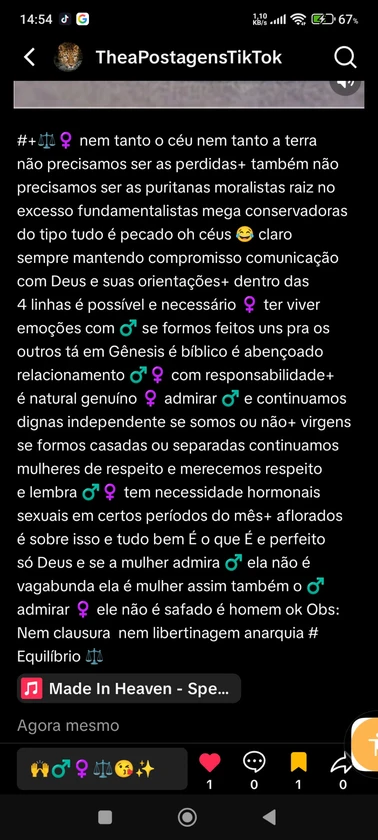378x840 pixels.
Task: Like this post with the heart
Action: point(209,762)
